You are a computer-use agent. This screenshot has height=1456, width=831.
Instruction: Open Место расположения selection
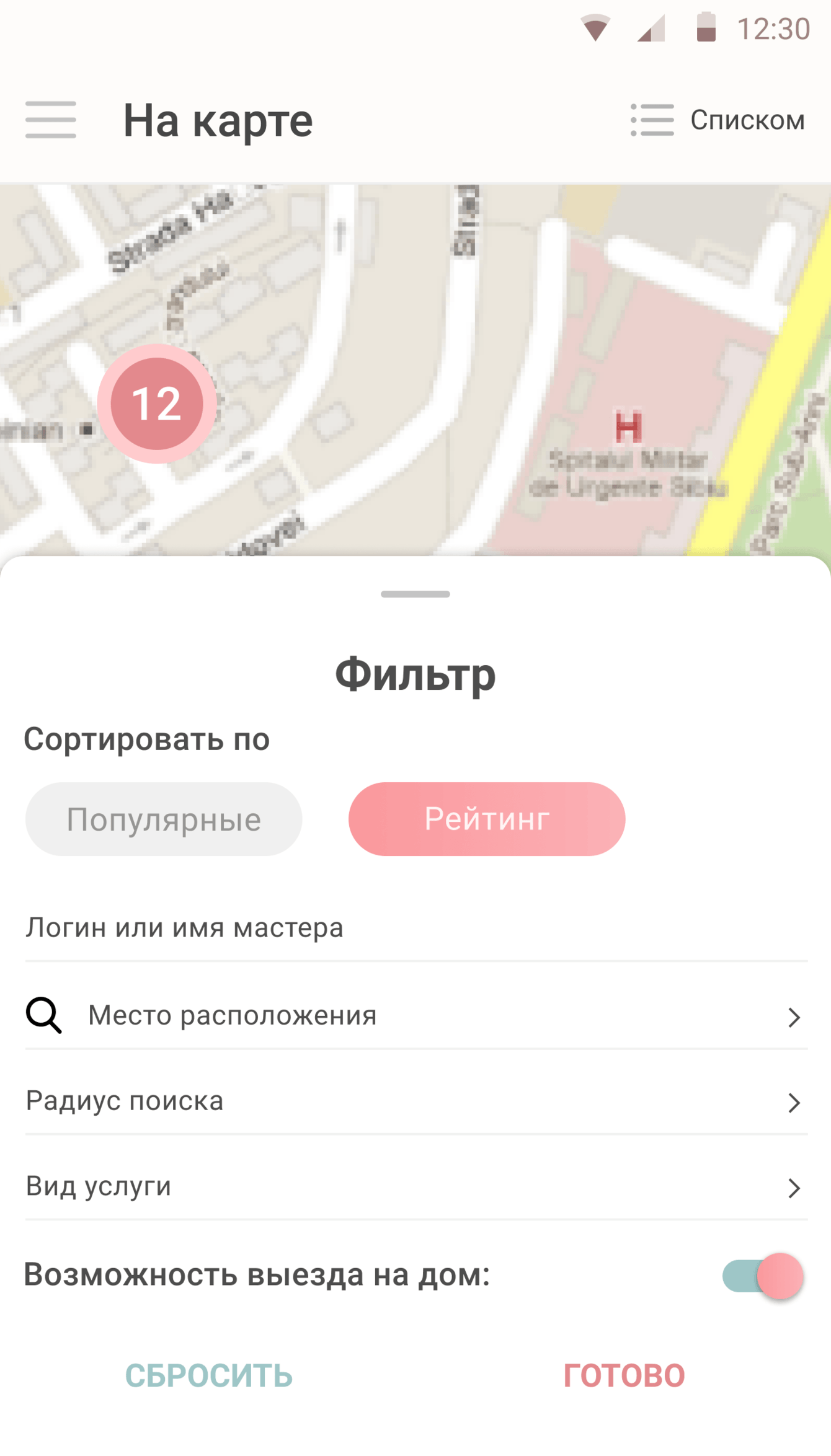pos(416,1016)
